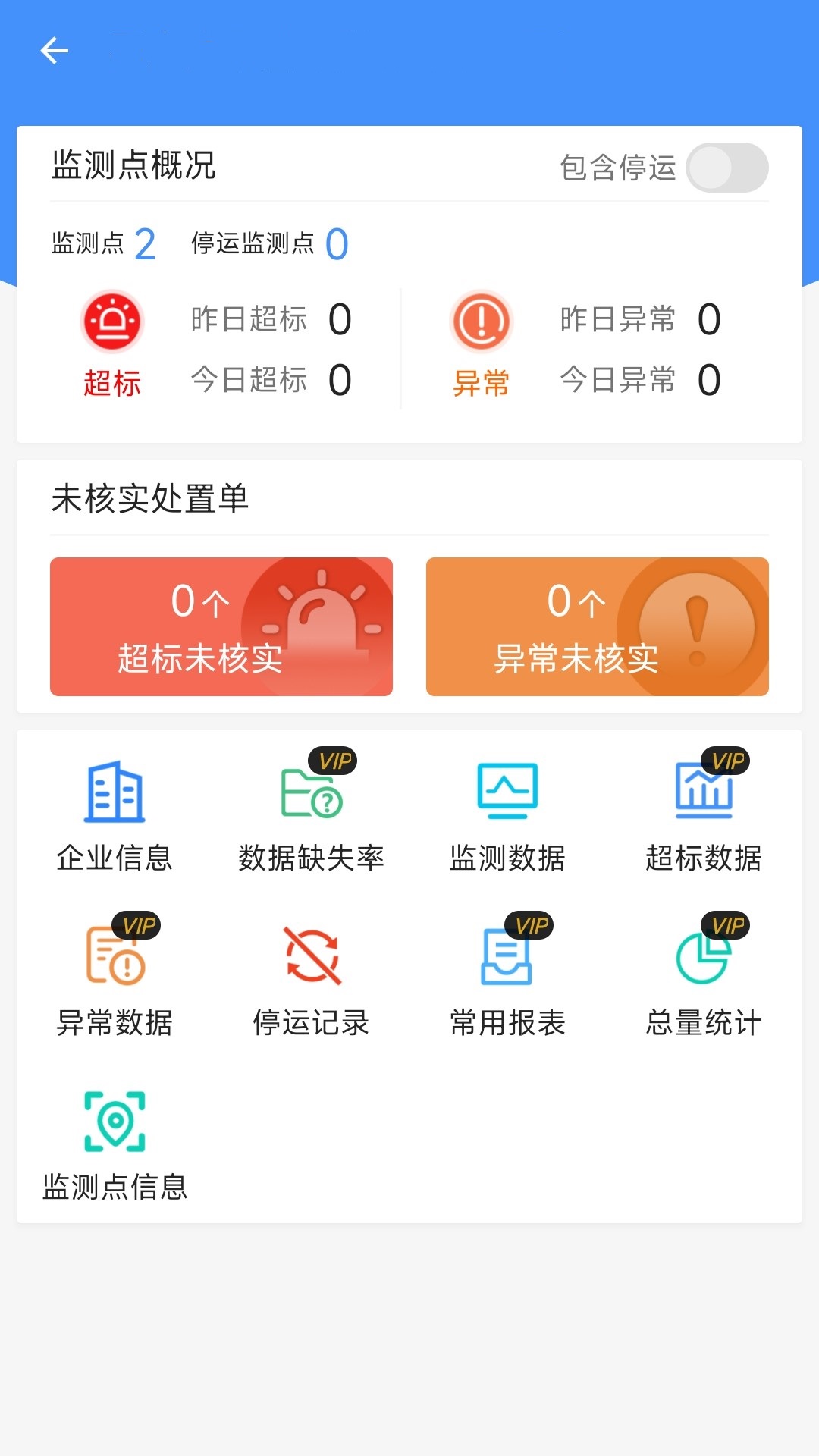This screenshot has height=1456, width=819.
Task: Open the 常用报表 reports icon
Action: tap(507, 958)
